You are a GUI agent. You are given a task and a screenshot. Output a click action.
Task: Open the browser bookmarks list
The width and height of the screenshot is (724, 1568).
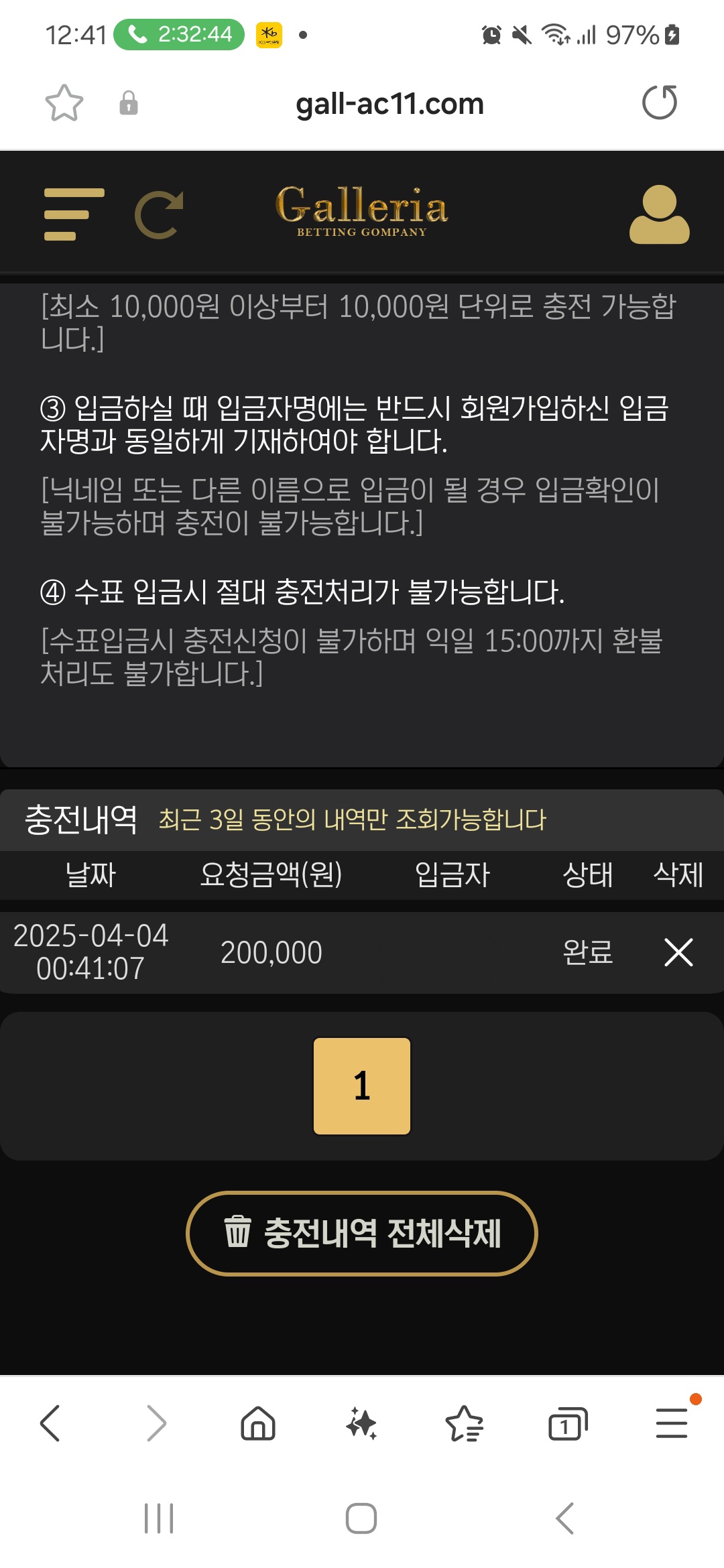tap(464, 1423)
